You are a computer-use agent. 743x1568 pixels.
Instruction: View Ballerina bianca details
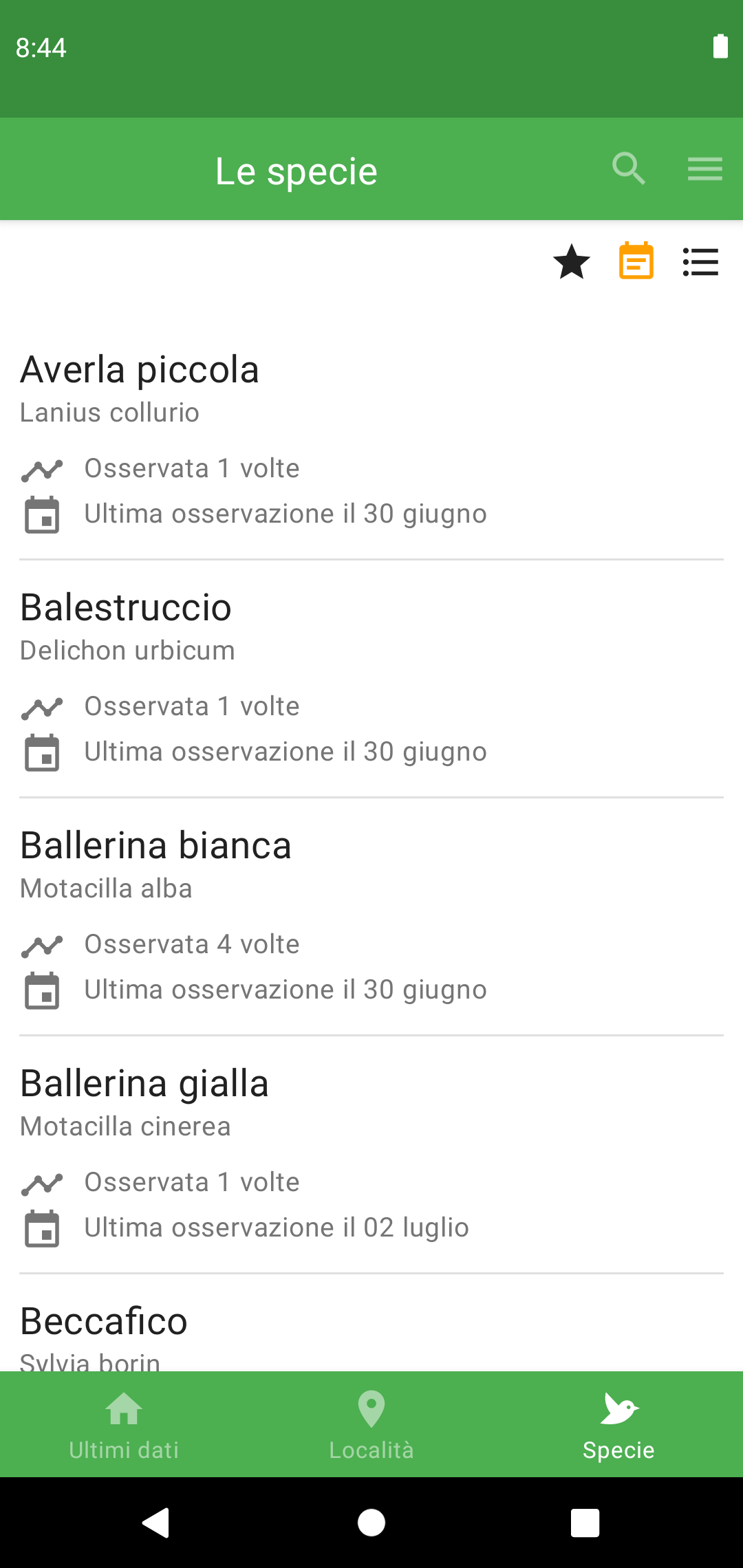click(371, 917)
